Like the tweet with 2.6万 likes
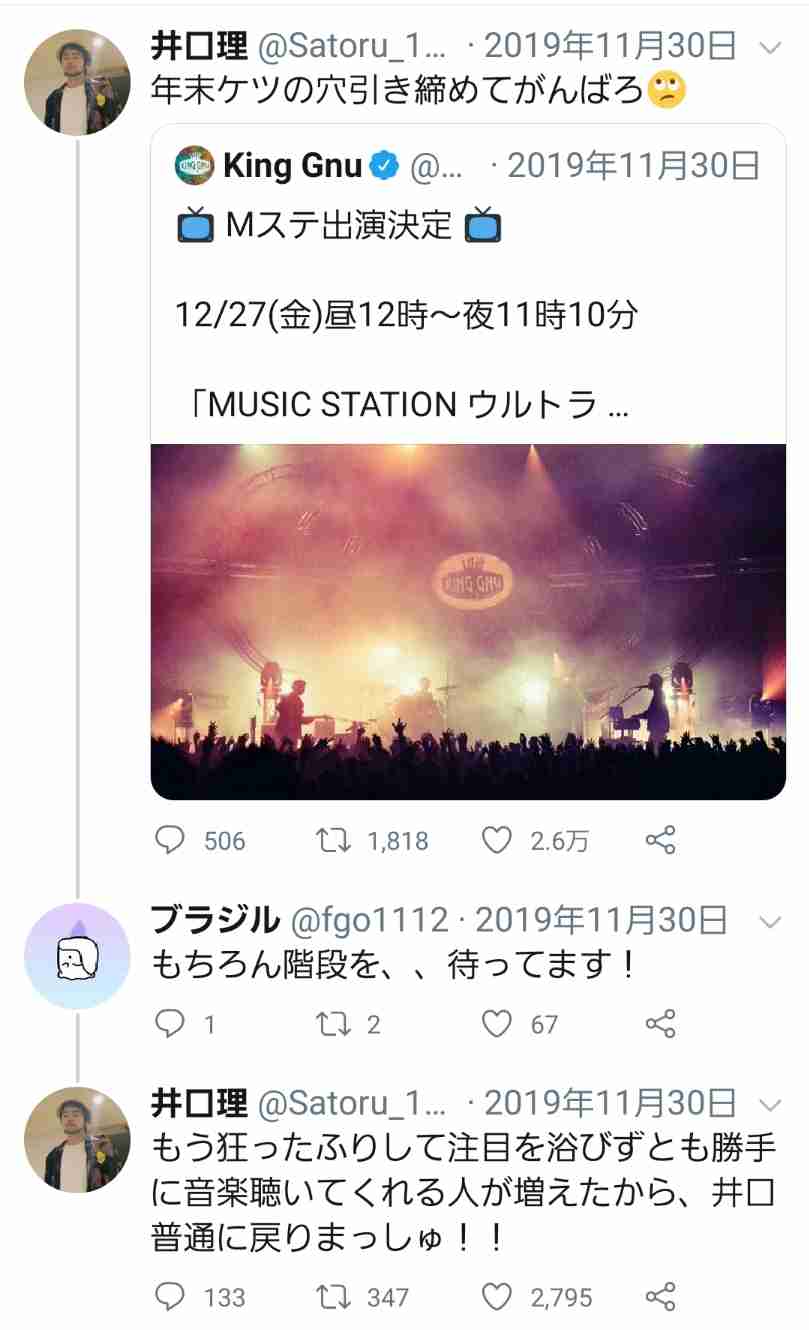The image size is (809, 1330). pyautogui.click(x=497, y=841)
